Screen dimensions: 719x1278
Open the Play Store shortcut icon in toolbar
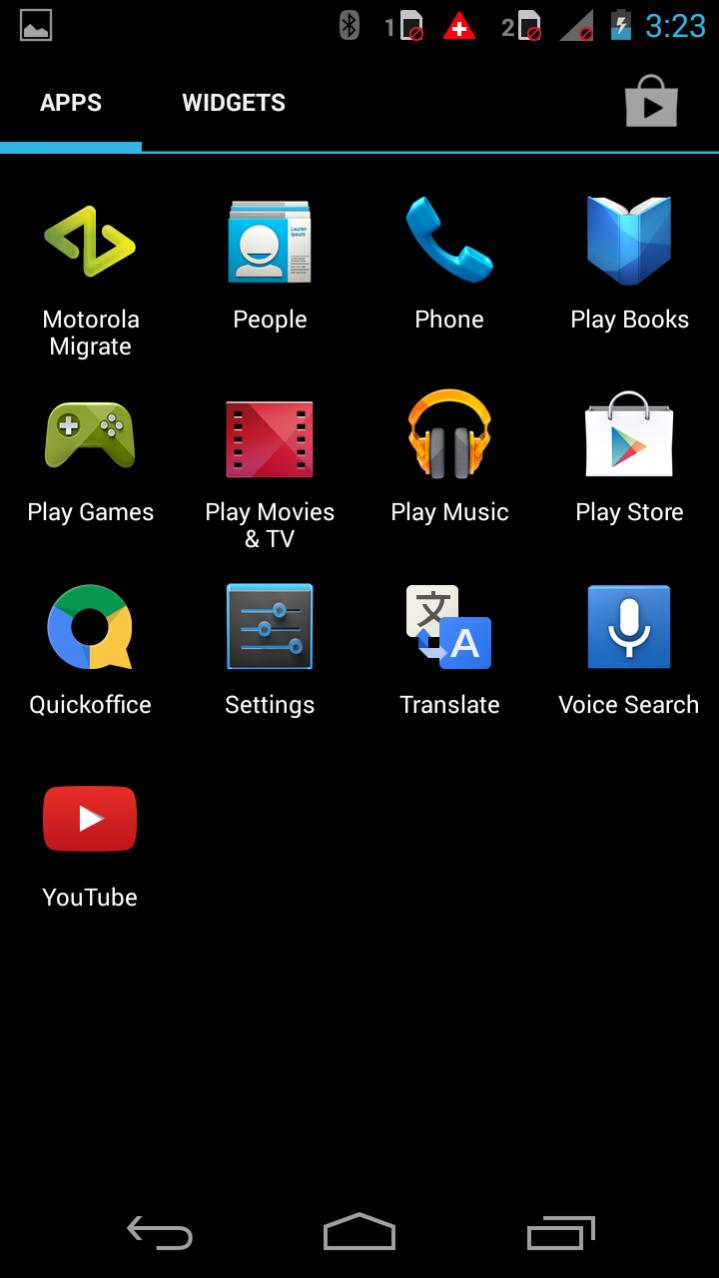pyautogui.click(x=651, y=102)
